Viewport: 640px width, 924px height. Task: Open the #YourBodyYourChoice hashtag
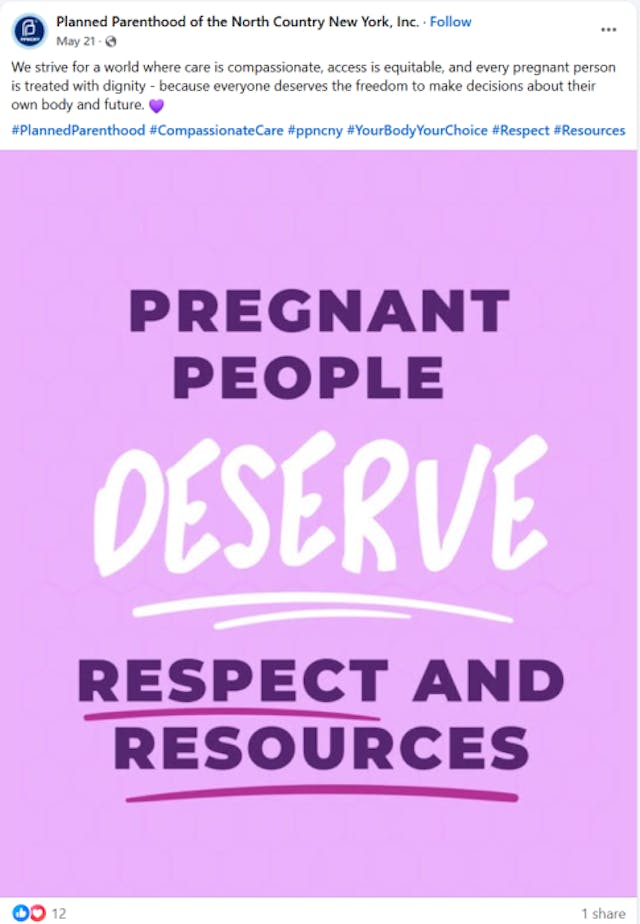(x=417, y=131)
